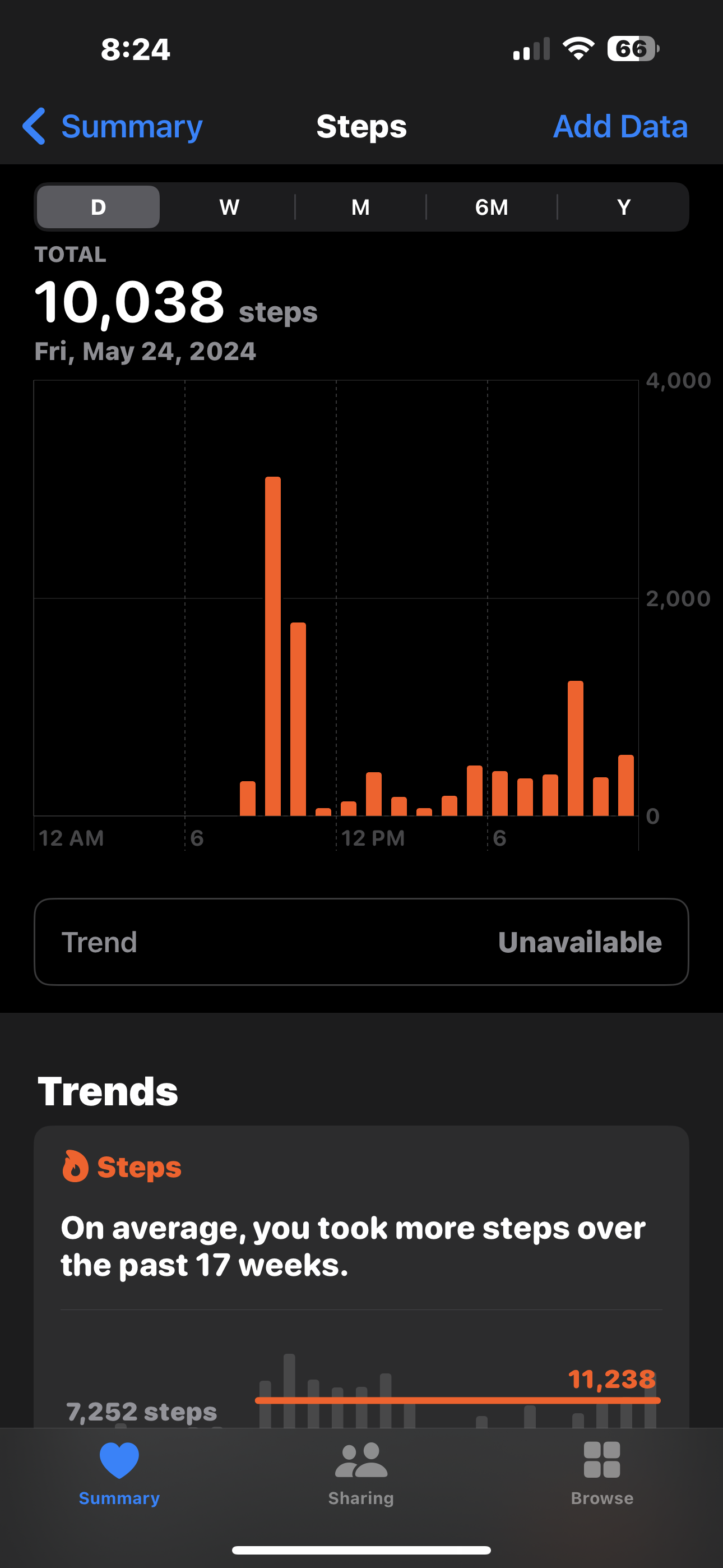Open the Trend Unavailable row
This screenshot has width=723, height=1568.
[361, 942]
